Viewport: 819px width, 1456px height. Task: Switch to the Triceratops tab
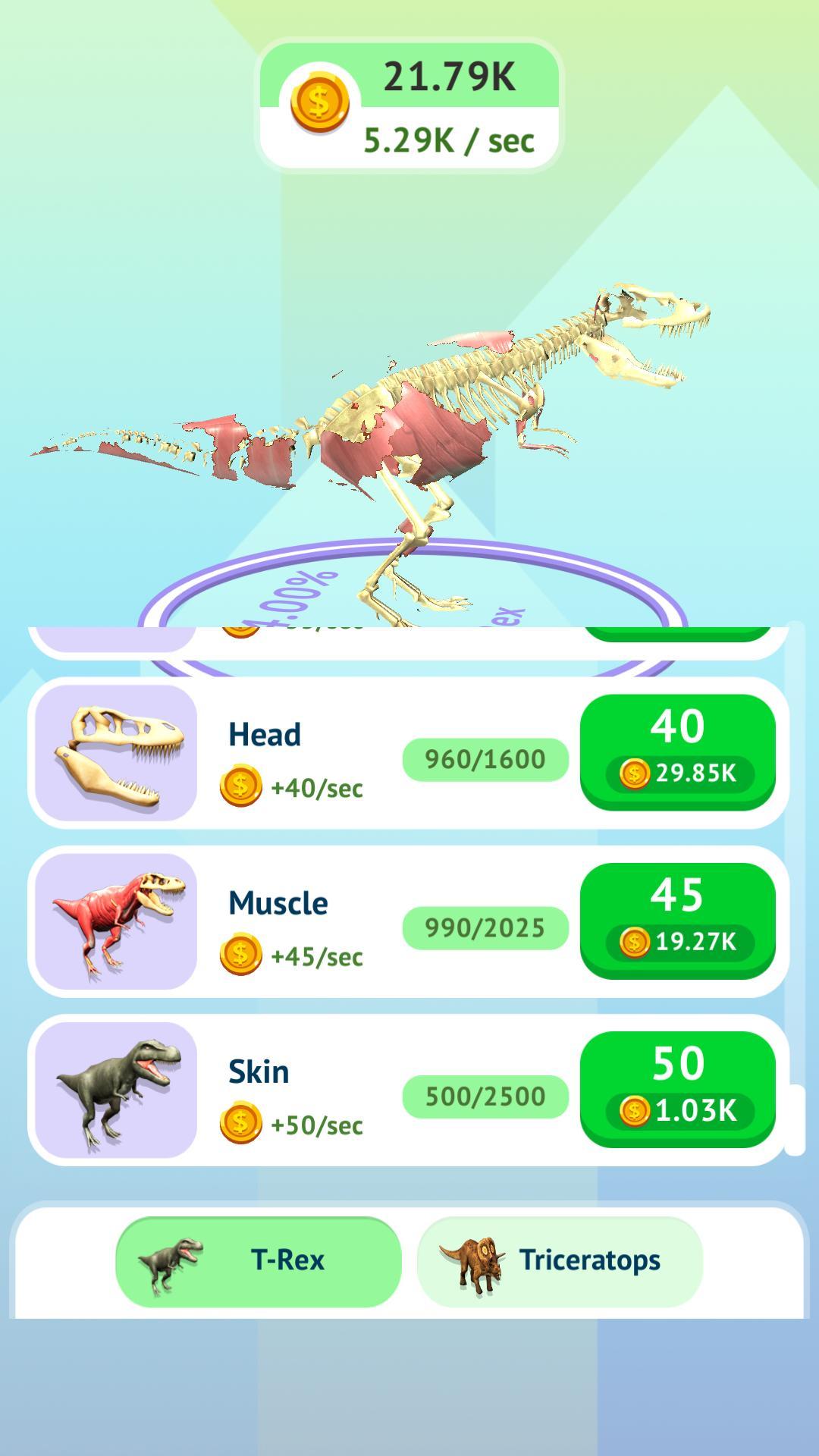click(560, 1261)
